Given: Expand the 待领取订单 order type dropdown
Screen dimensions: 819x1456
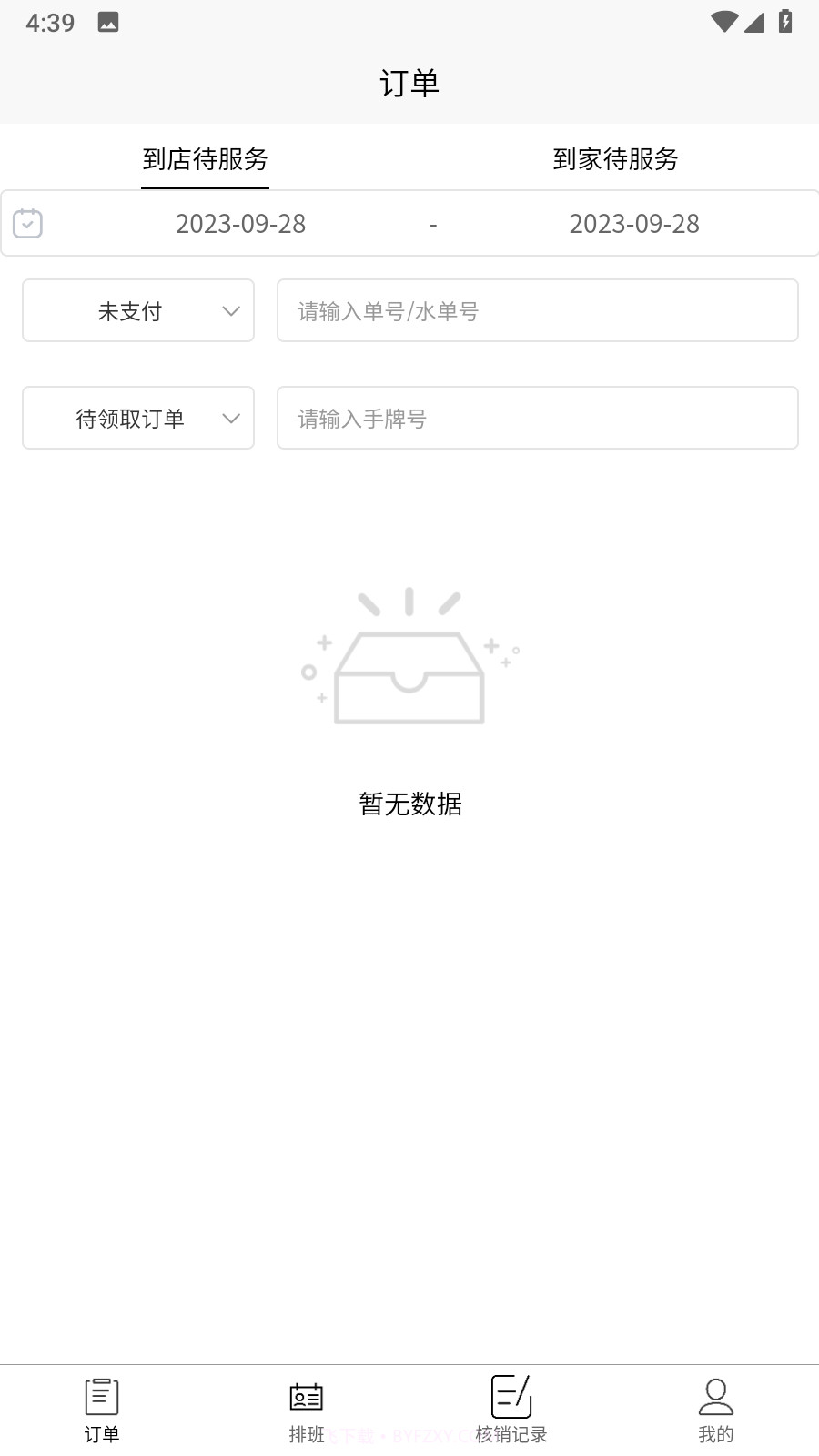Looking at the screenshot, I should point(137,418).
